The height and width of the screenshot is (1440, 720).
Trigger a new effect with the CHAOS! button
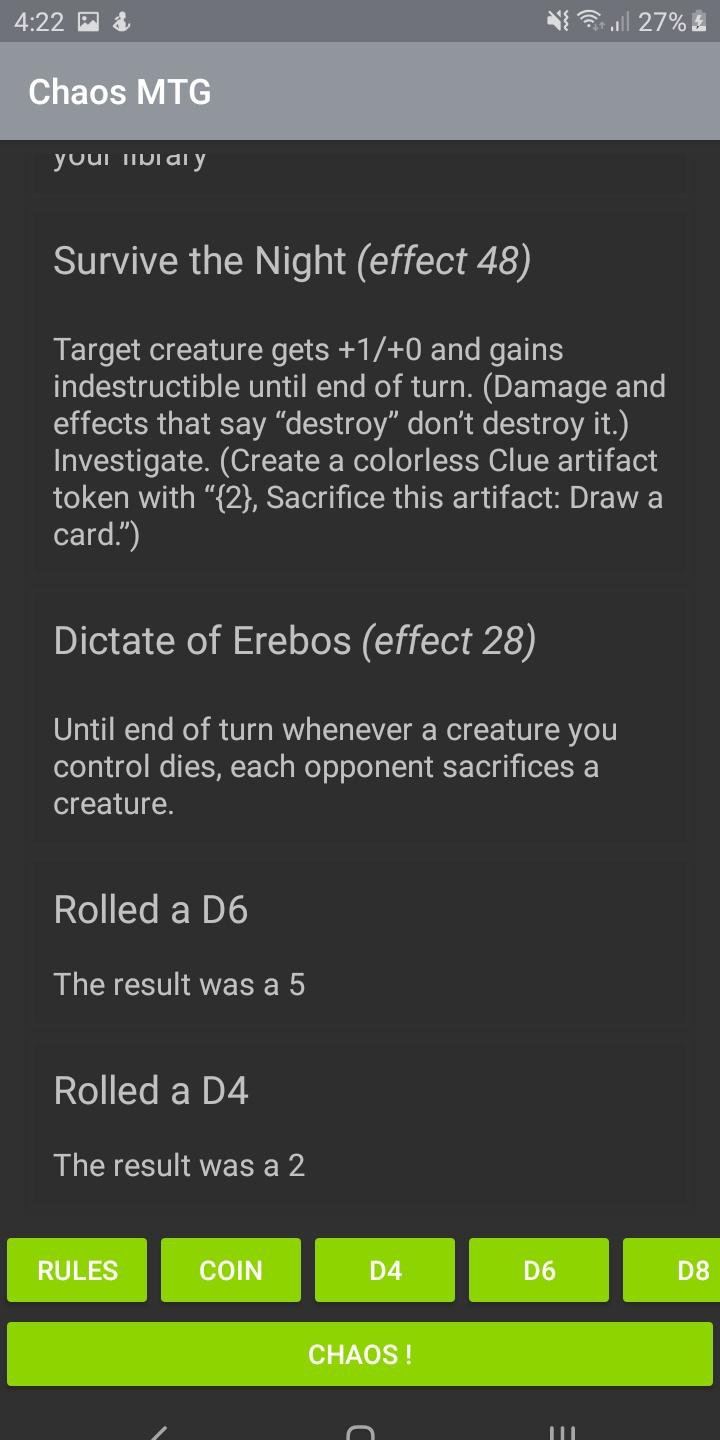[x=360, y=1354]
